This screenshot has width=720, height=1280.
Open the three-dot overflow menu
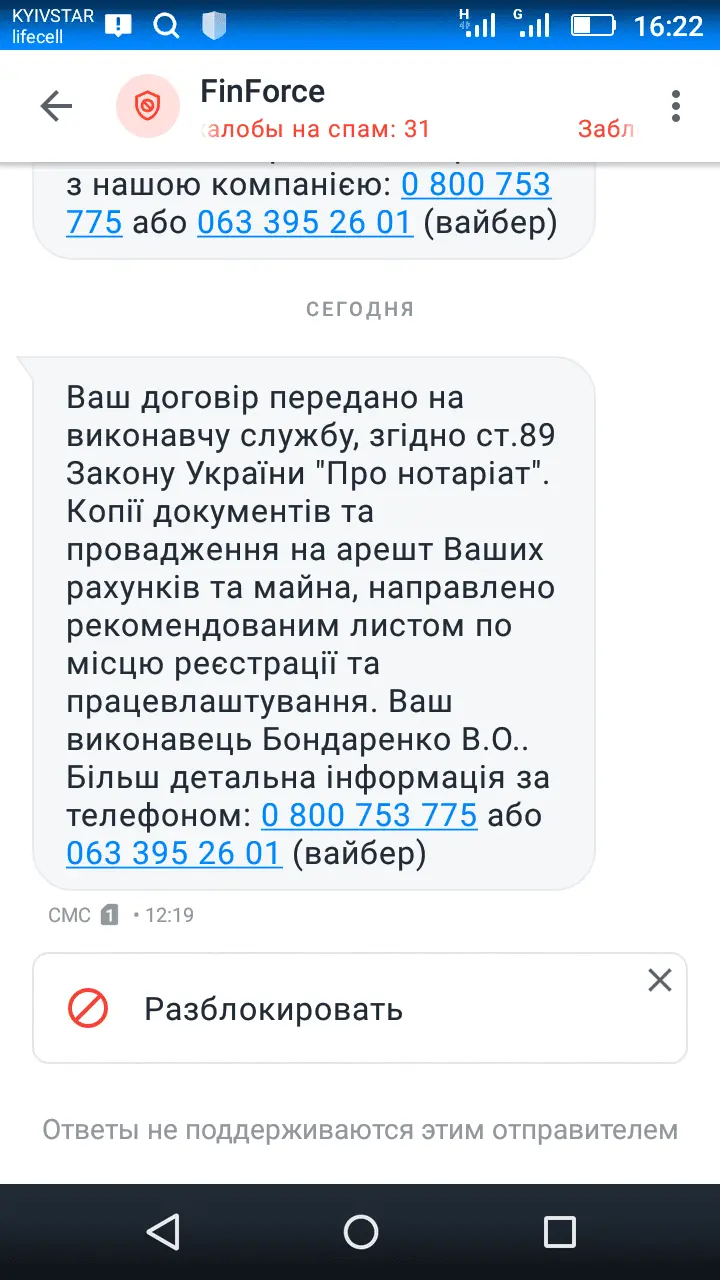(676, 106)
